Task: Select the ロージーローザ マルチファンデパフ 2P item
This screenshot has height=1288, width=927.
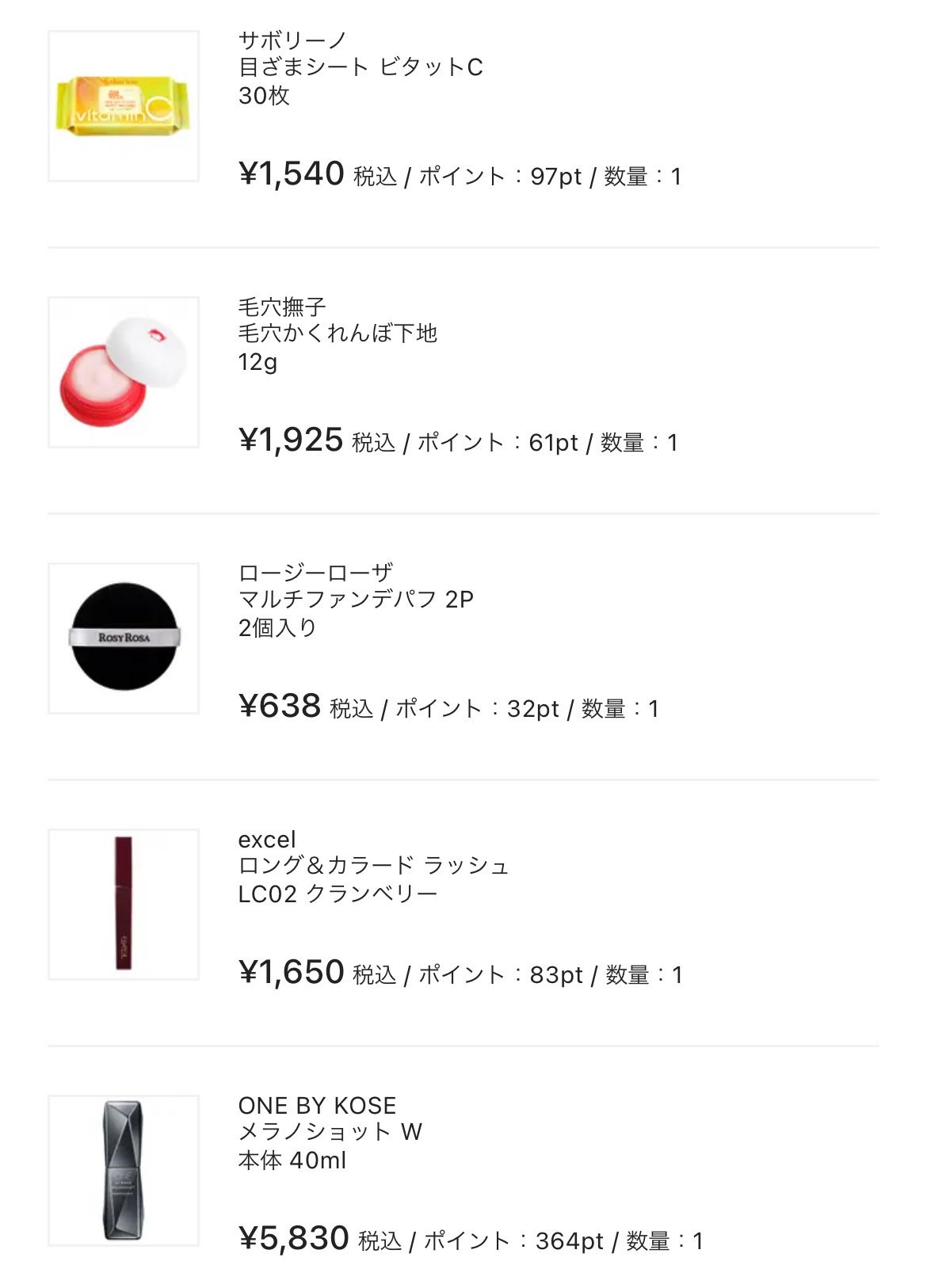Action: [x=356, y=600]
